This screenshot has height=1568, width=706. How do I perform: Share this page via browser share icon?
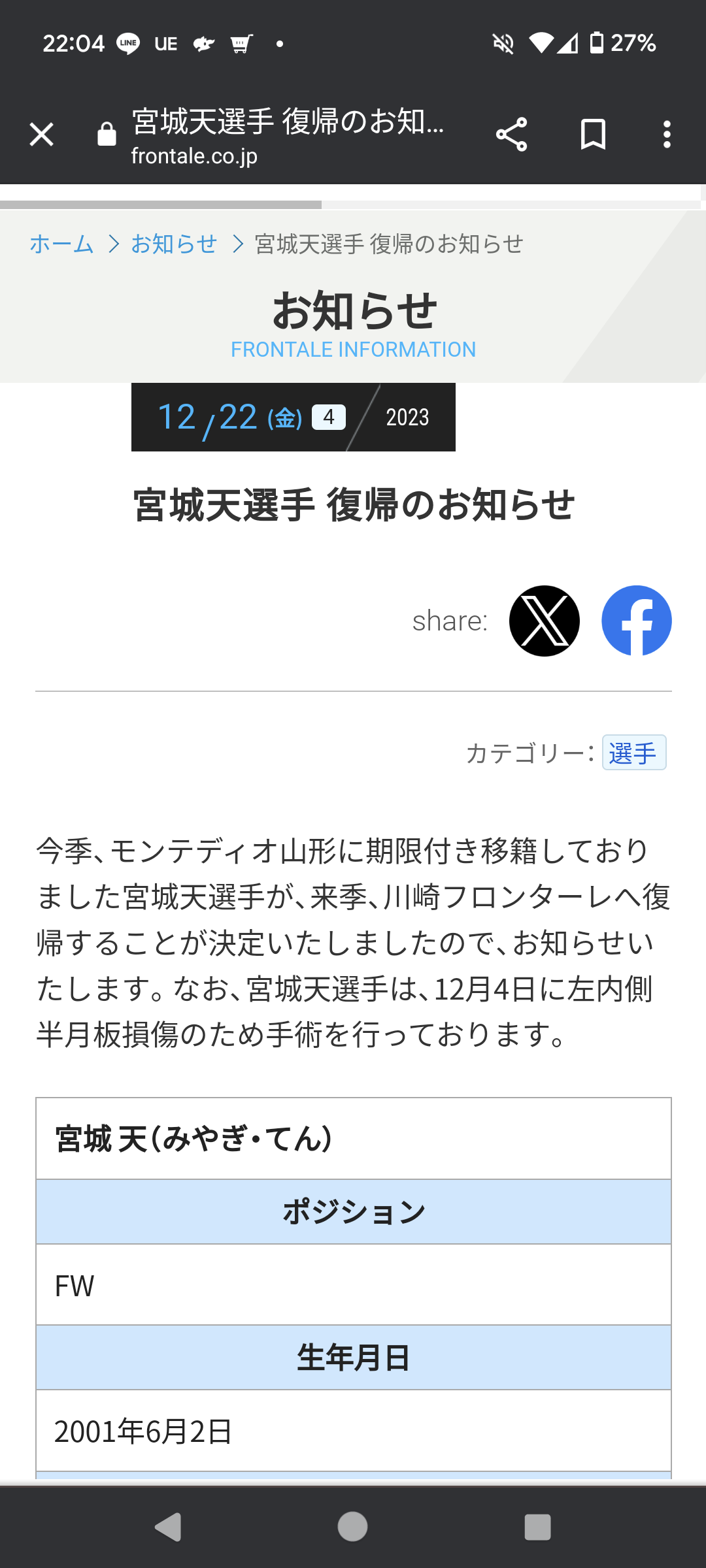click(511, 135)
